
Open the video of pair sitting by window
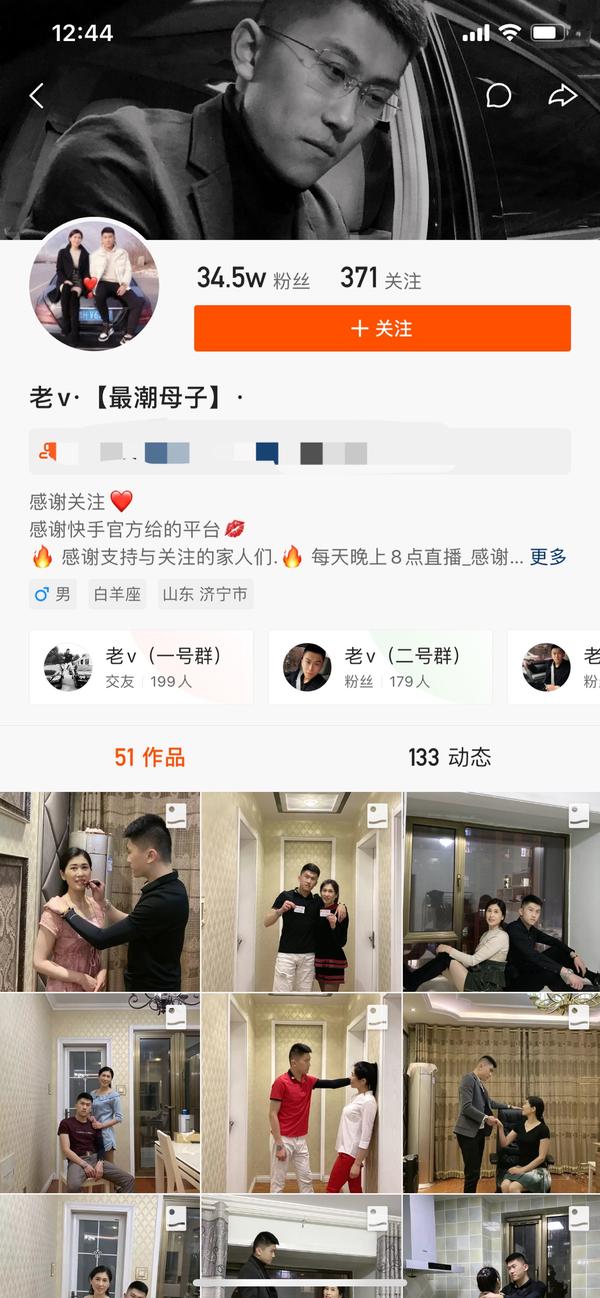(x=502, y=891)
